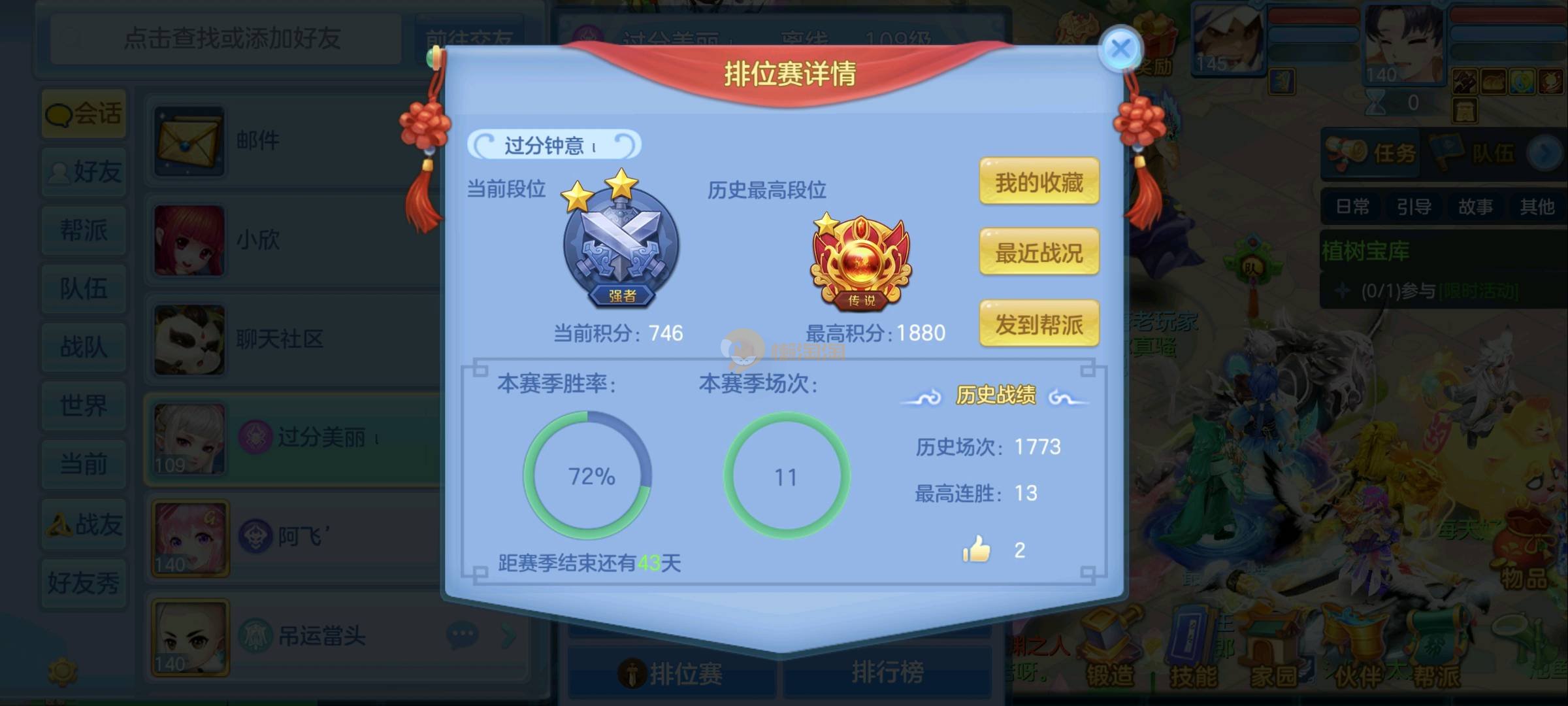The height and width of the screenshot is (706, 1568).
Task: Select the 帮派 tab
Action: coord(84,230)
